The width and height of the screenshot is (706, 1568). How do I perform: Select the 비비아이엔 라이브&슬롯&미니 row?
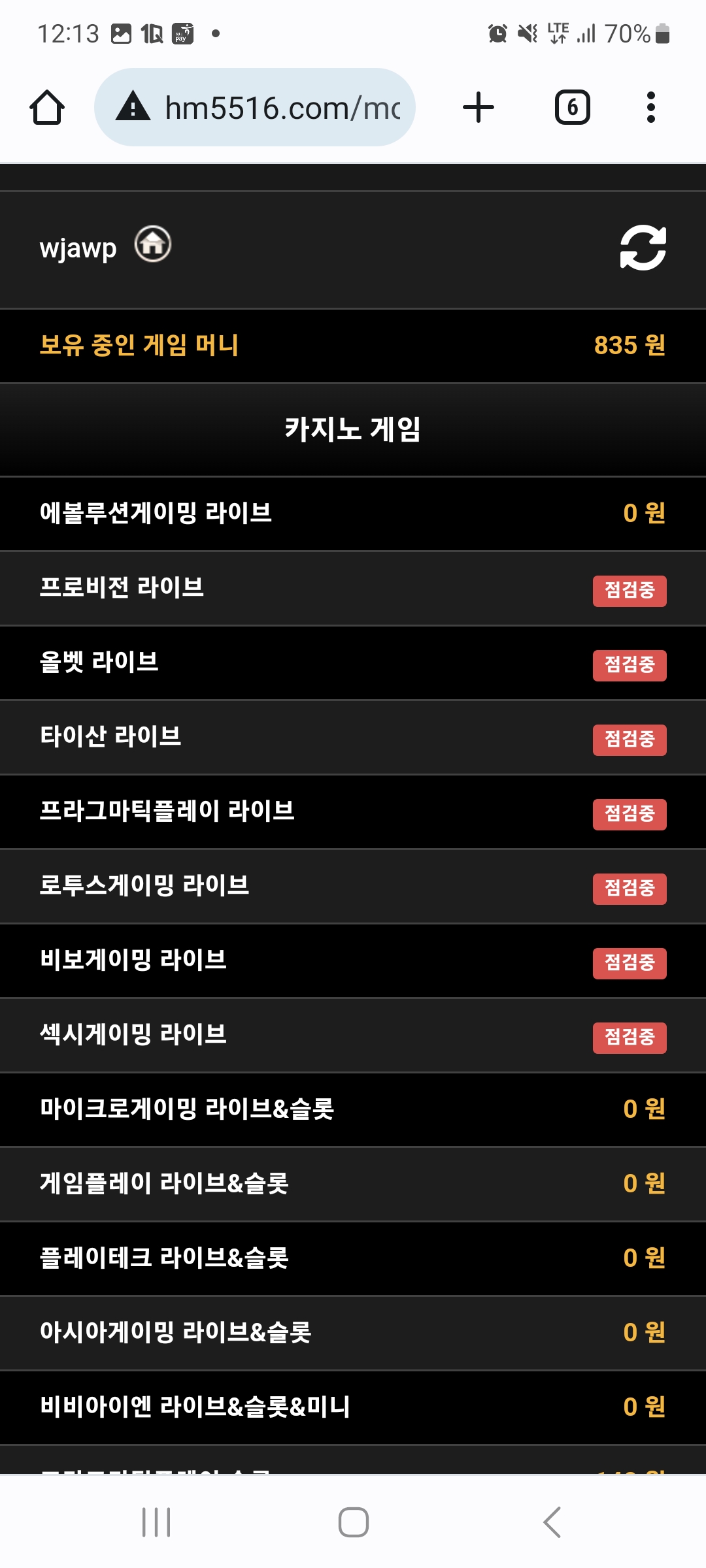click(x=353, y=1407)
